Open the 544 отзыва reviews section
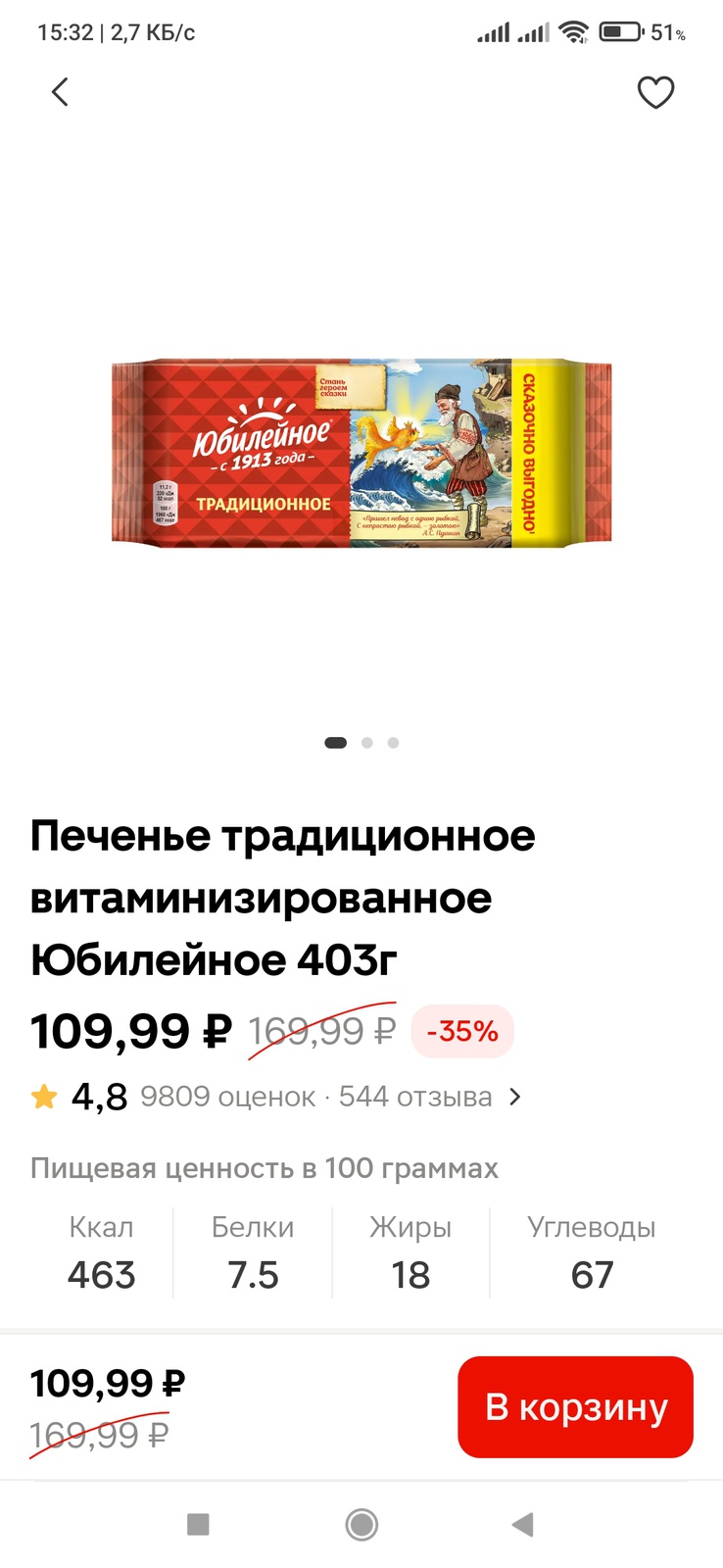The image size is (723, 1568). coord(415,1097)
